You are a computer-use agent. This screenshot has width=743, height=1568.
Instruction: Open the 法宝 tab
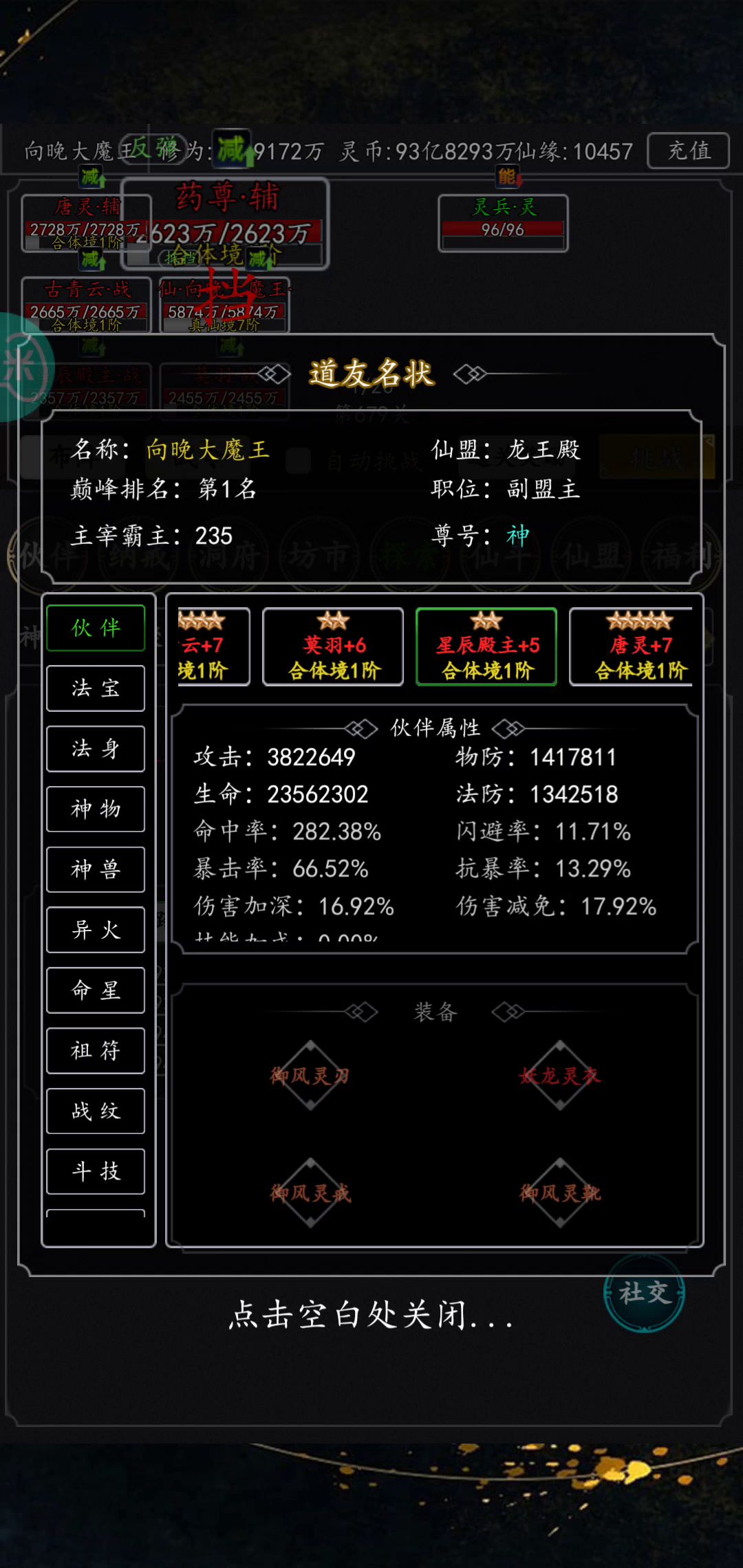point(96,688)
